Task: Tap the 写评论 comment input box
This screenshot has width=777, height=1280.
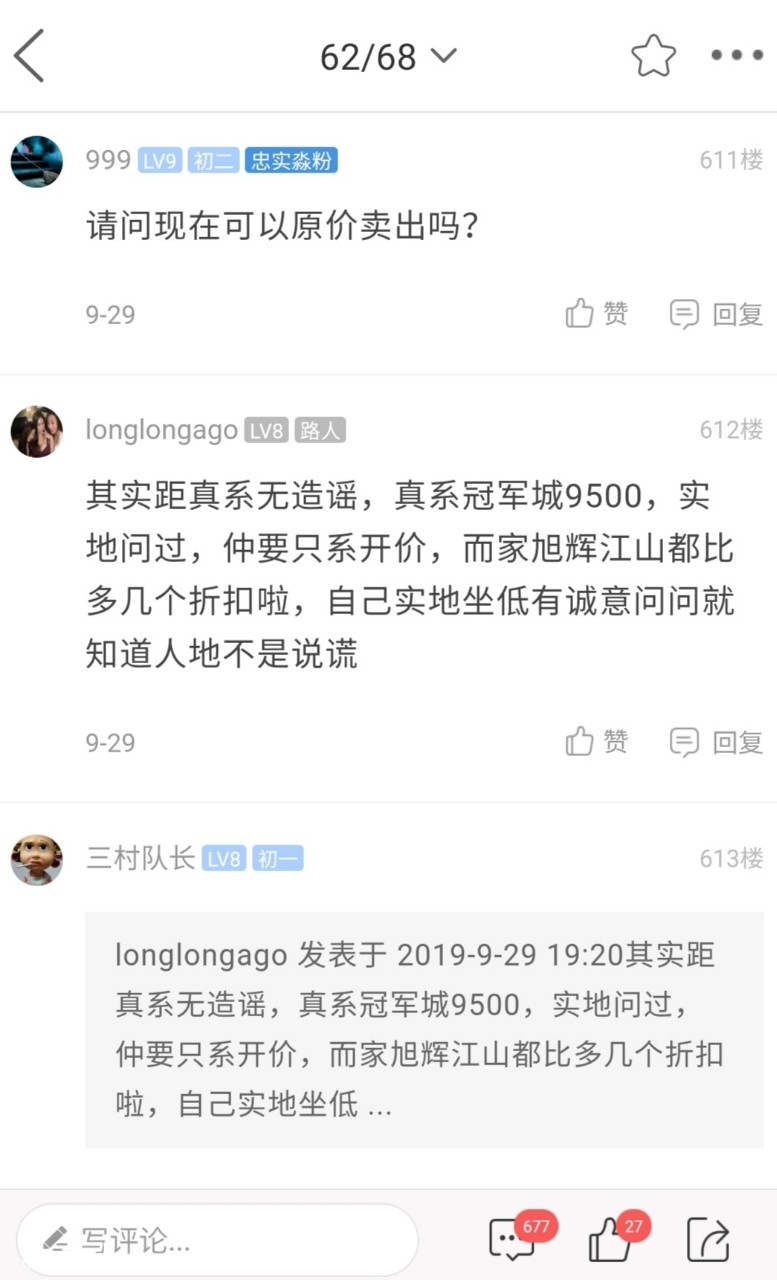Action: (217, 1240)
